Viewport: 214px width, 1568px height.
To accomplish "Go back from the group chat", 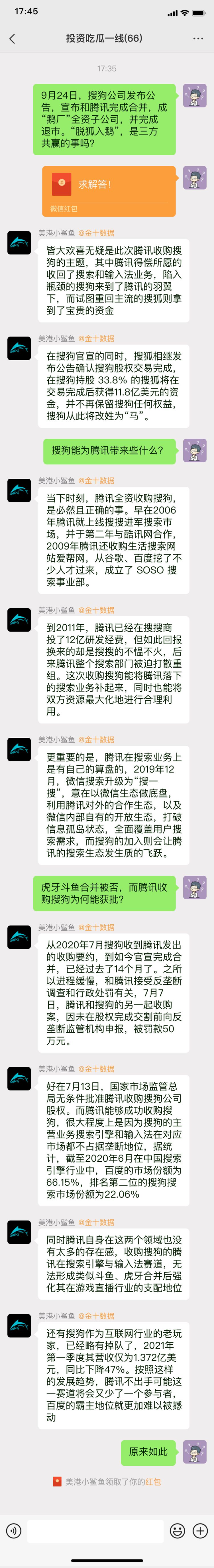I will coord(12,38).
